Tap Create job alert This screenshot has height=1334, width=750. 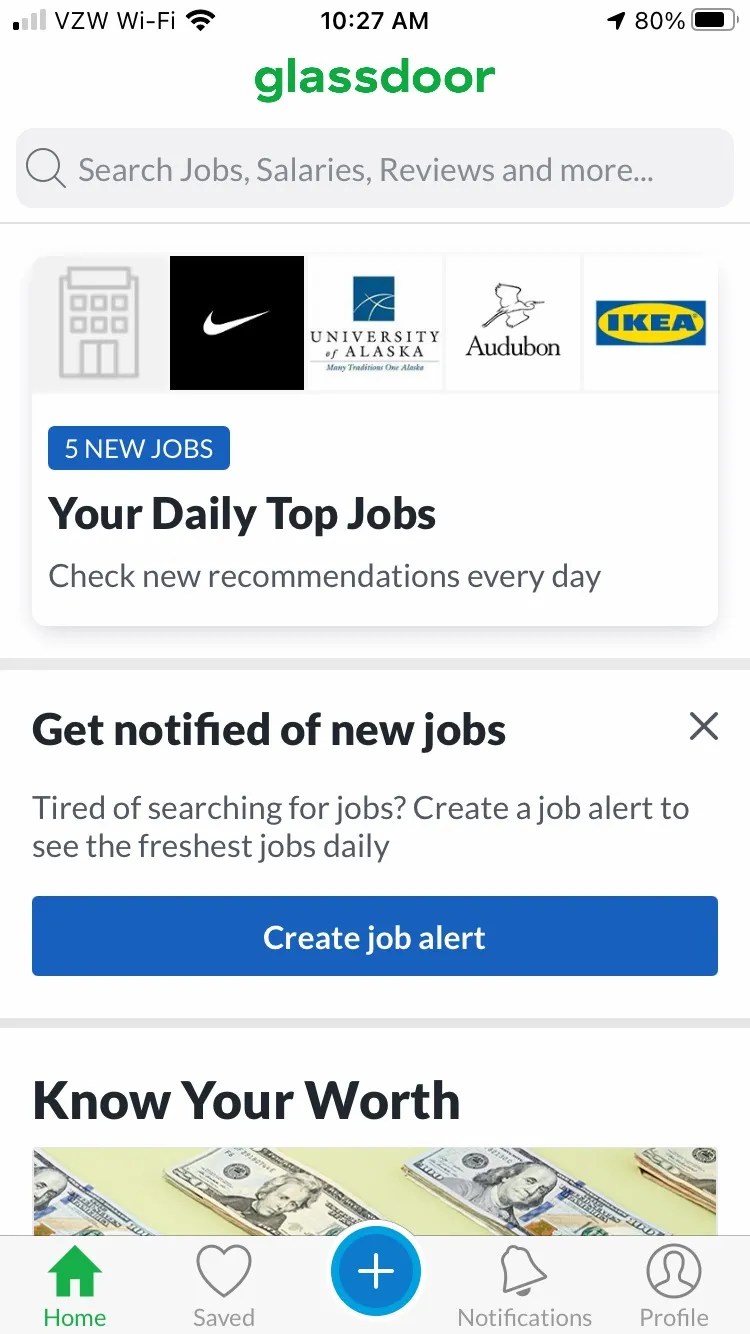pyautogui.click(x=374, y=936)
